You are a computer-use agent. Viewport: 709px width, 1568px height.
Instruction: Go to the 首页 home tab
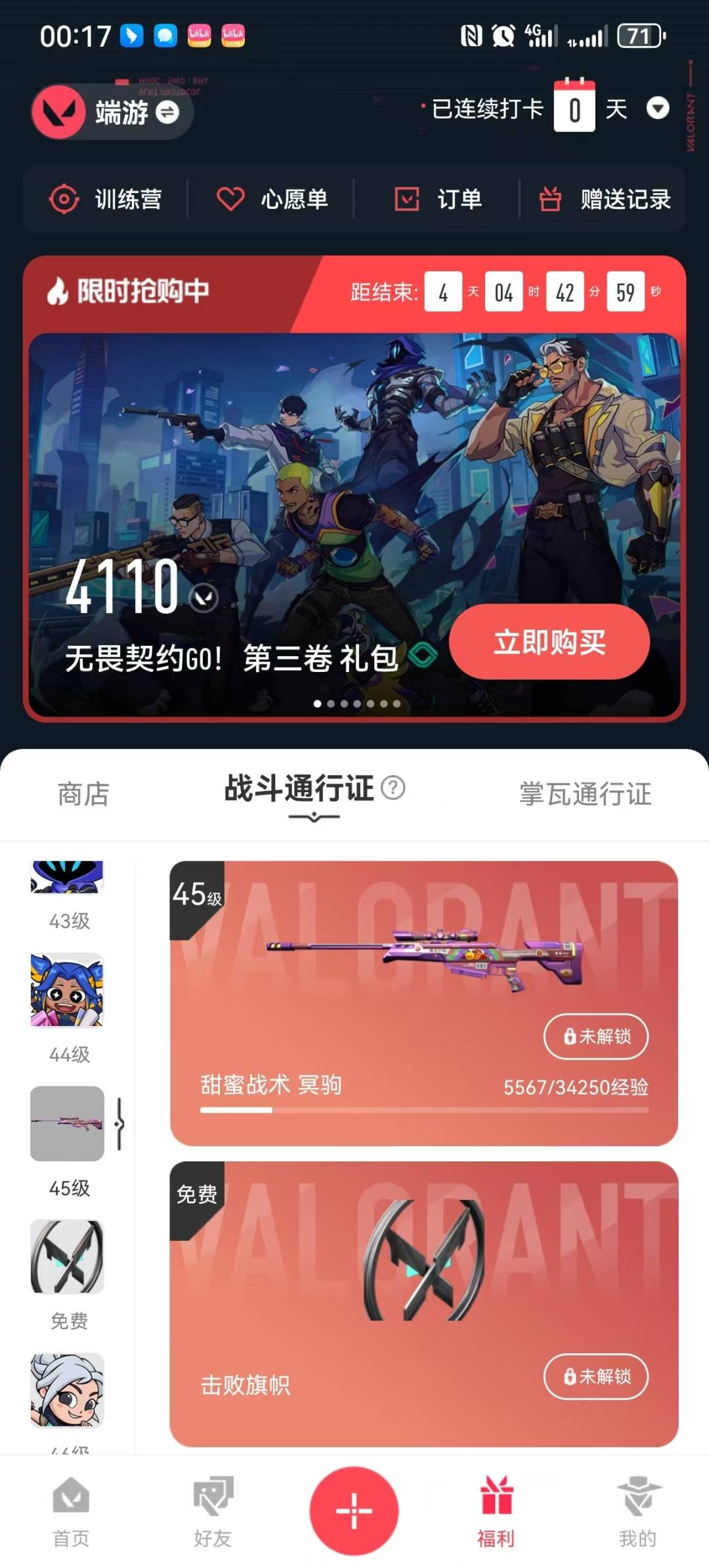[71, 1511]
